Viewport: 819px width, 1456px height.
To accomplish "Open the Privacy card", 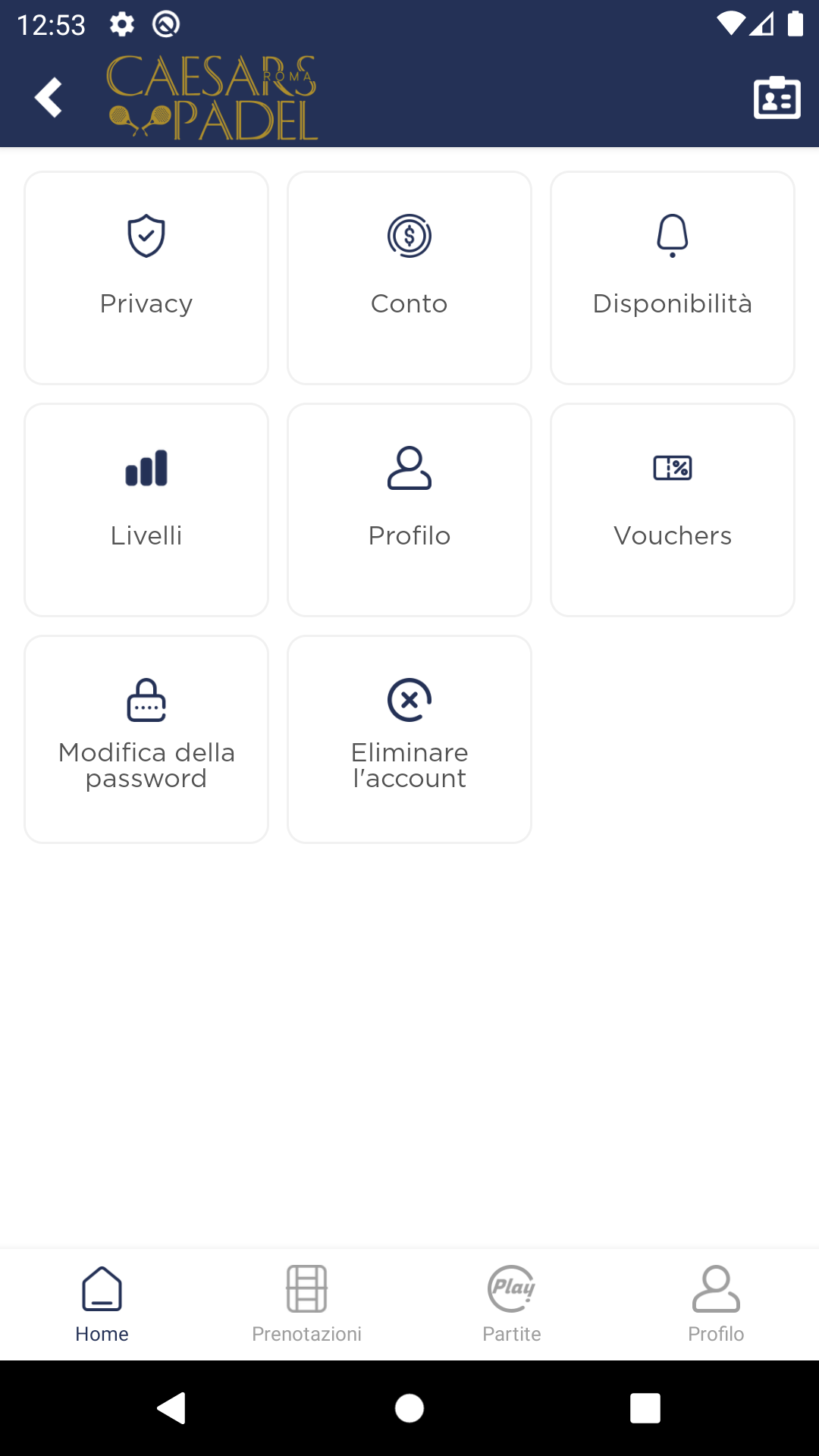I will point(146,278).
